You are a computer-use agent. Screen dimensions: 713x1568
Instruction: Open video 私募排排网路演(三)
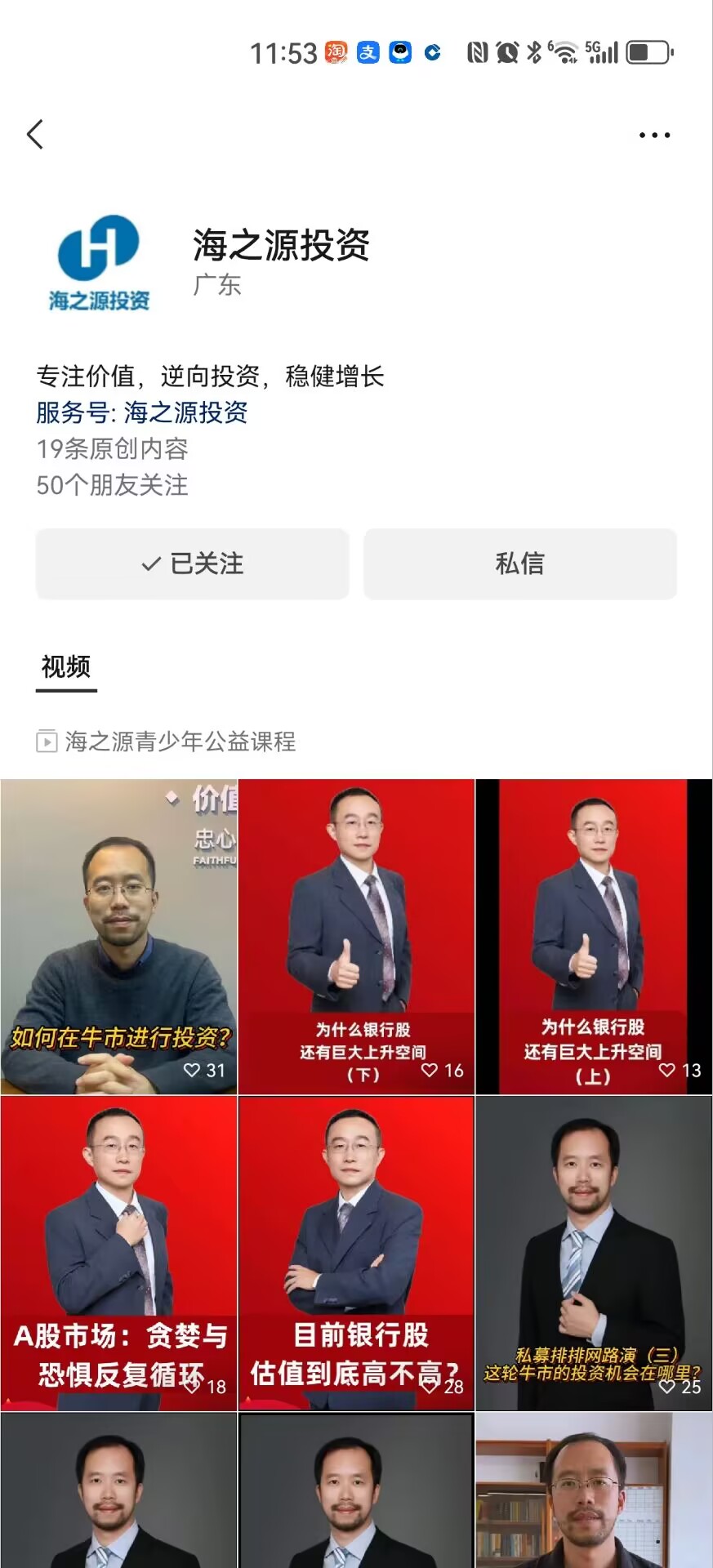click(x=594, y=1253)
